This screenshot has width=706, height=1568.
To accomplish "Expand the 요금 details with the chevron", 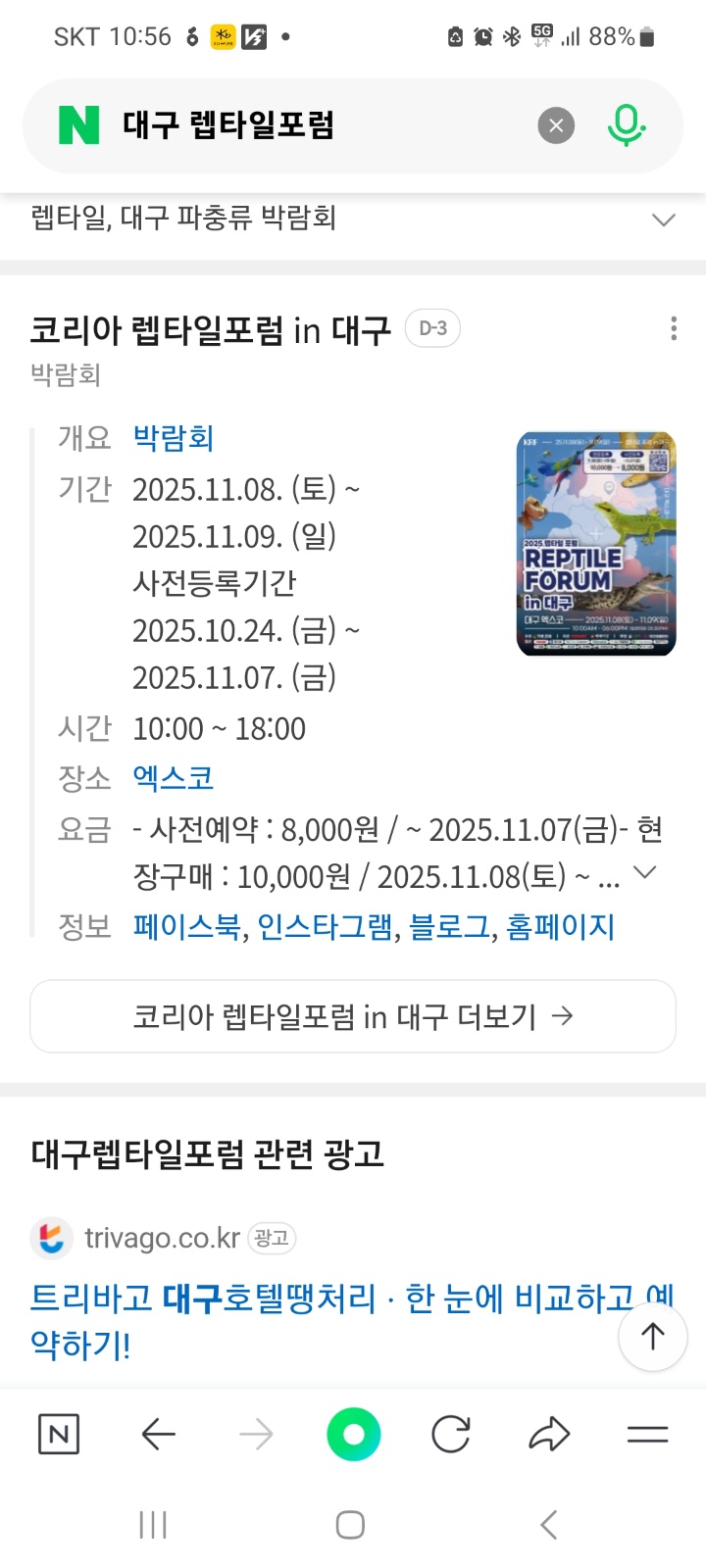I will 644,870.
